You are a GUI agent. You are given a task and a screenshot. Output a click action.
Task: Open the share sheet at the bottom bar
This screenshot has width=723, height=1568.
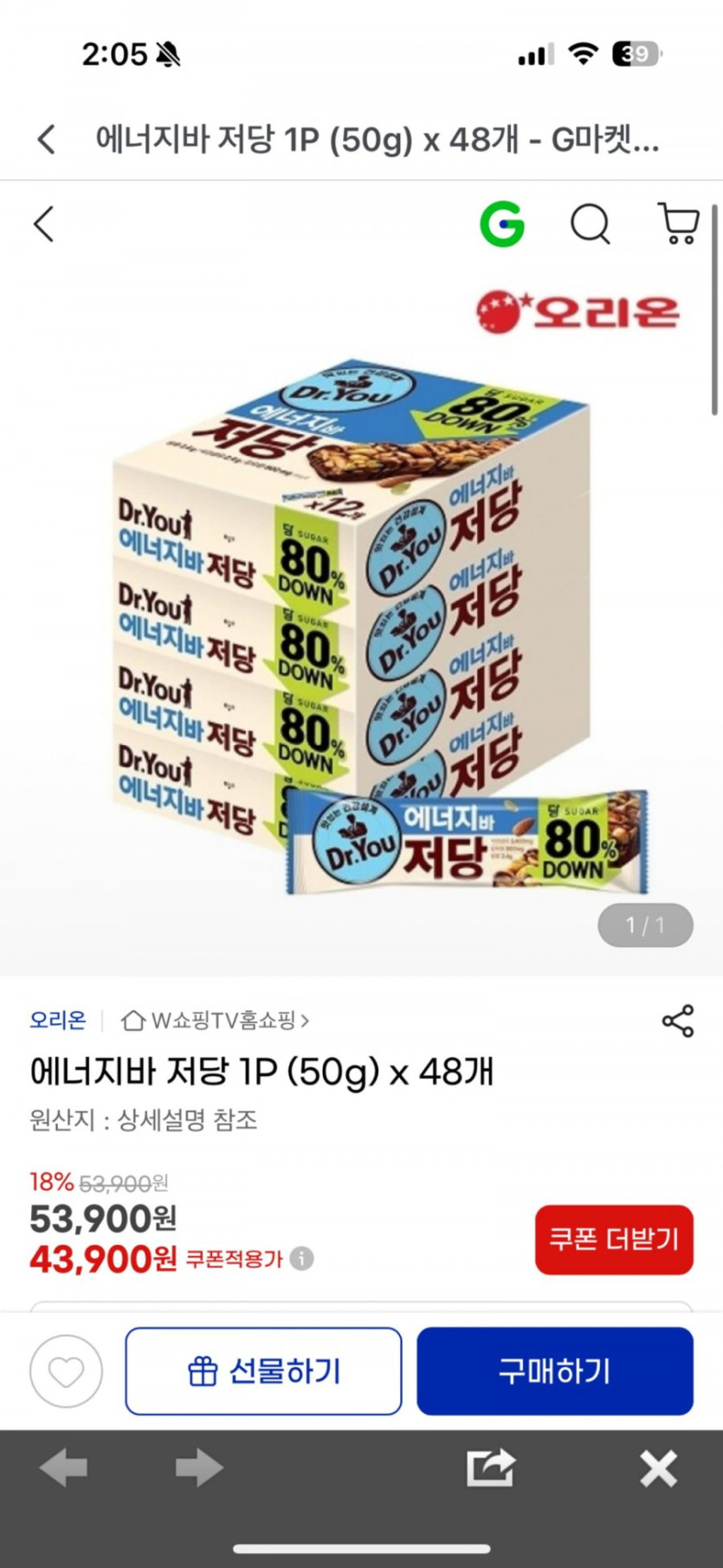[x=490, y=1467]
